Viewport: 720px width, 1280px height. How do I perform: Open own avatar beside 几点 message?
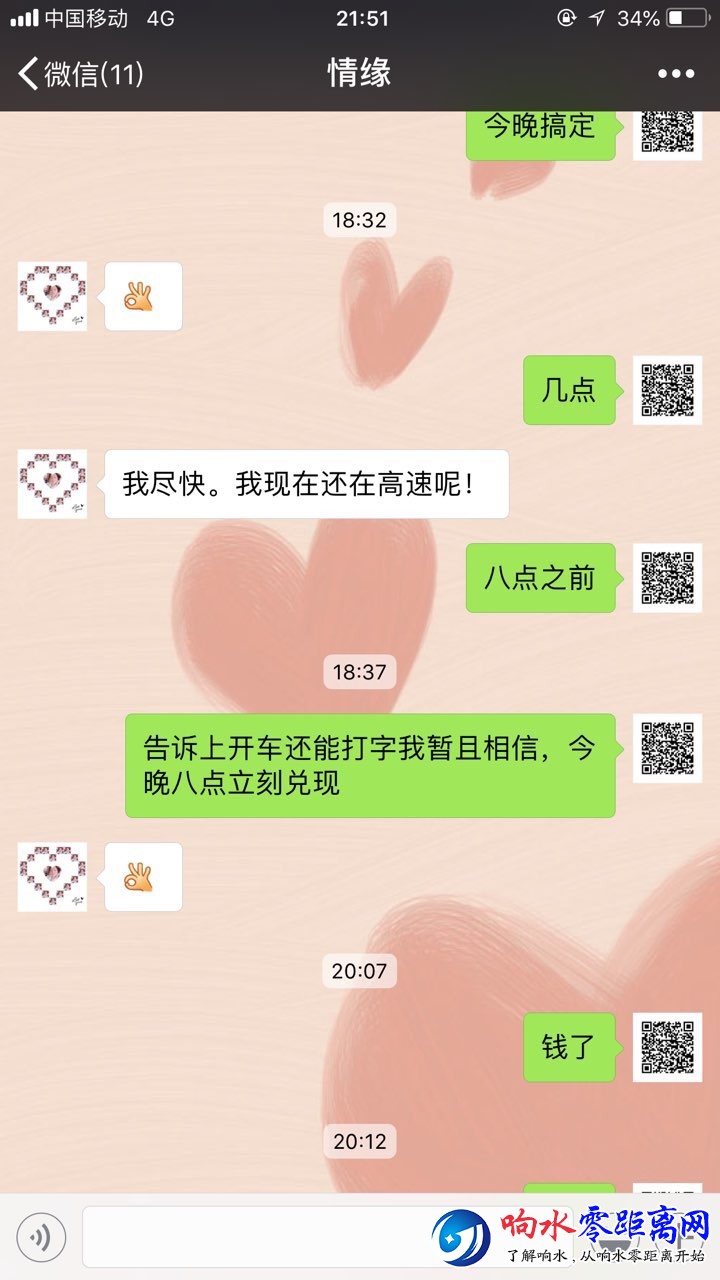(667, 390)
